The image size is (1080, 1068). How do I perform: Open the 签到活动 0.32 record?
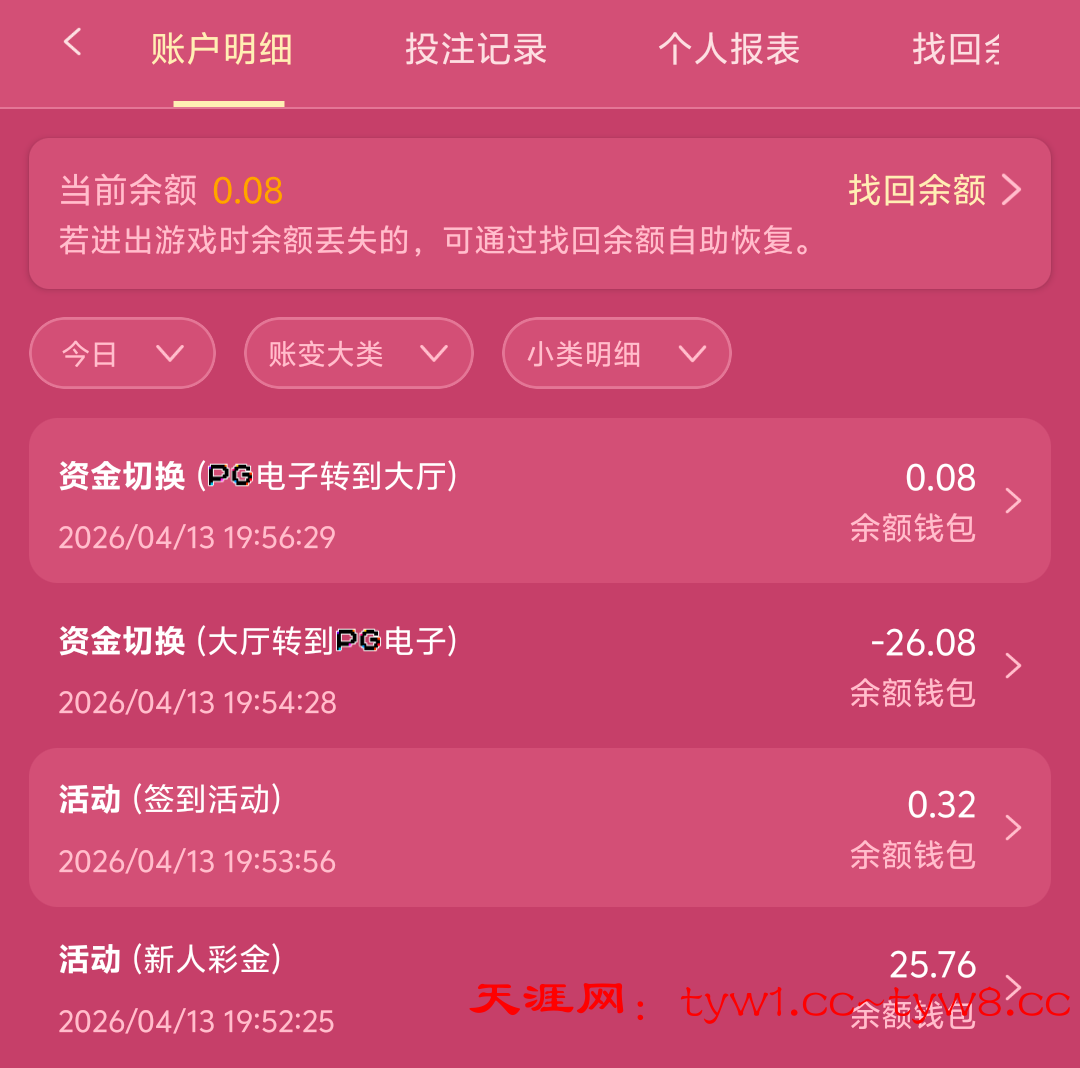[x=540, y=828]
